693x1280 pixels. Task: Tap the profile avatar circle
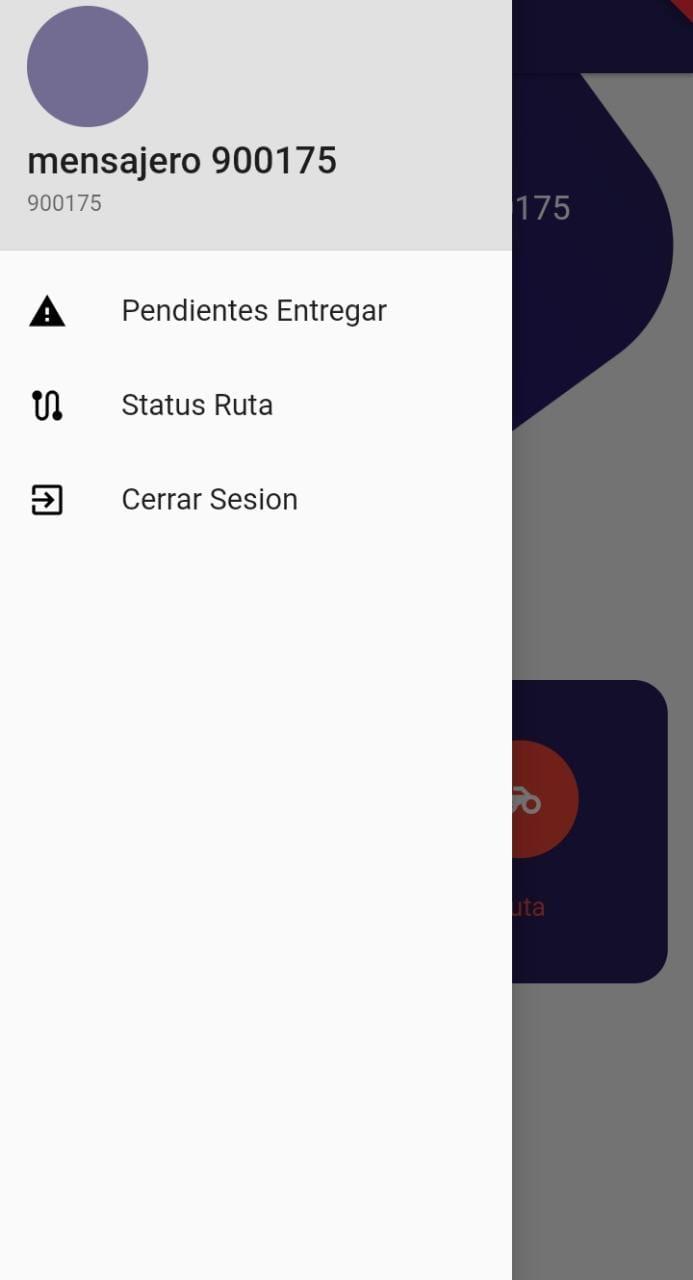88,67
